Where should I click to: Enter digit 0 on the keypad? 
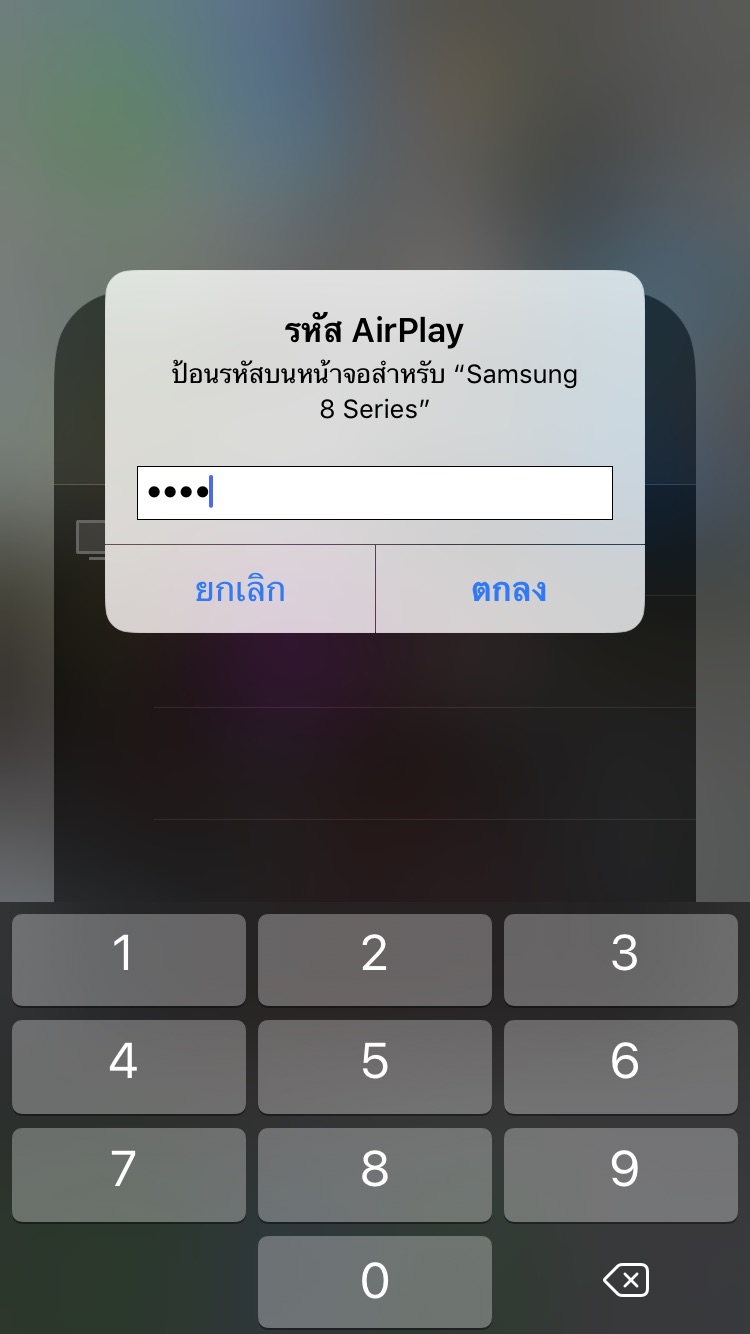point(375,1282)
